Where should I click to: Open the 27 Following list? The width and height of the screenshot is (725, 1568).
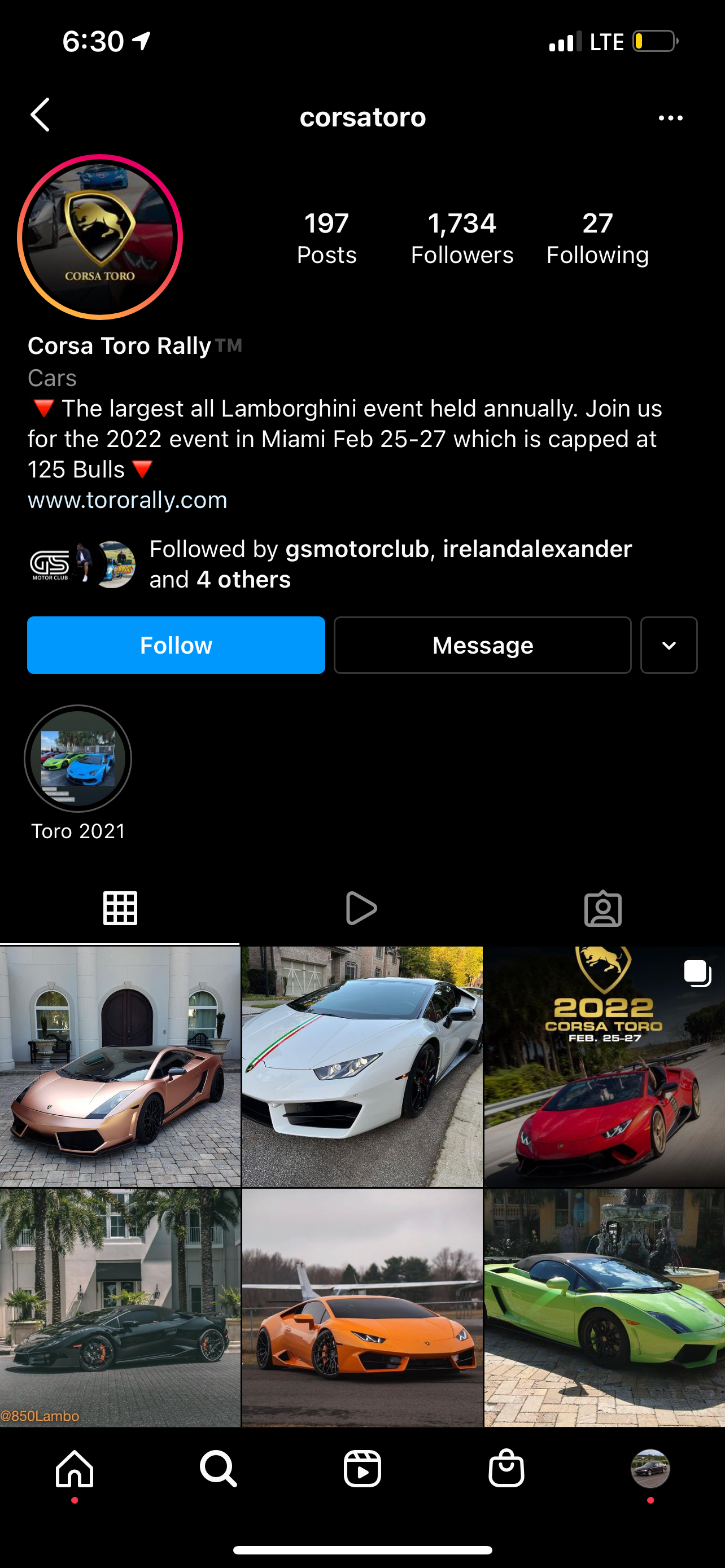tap(597, 238)
